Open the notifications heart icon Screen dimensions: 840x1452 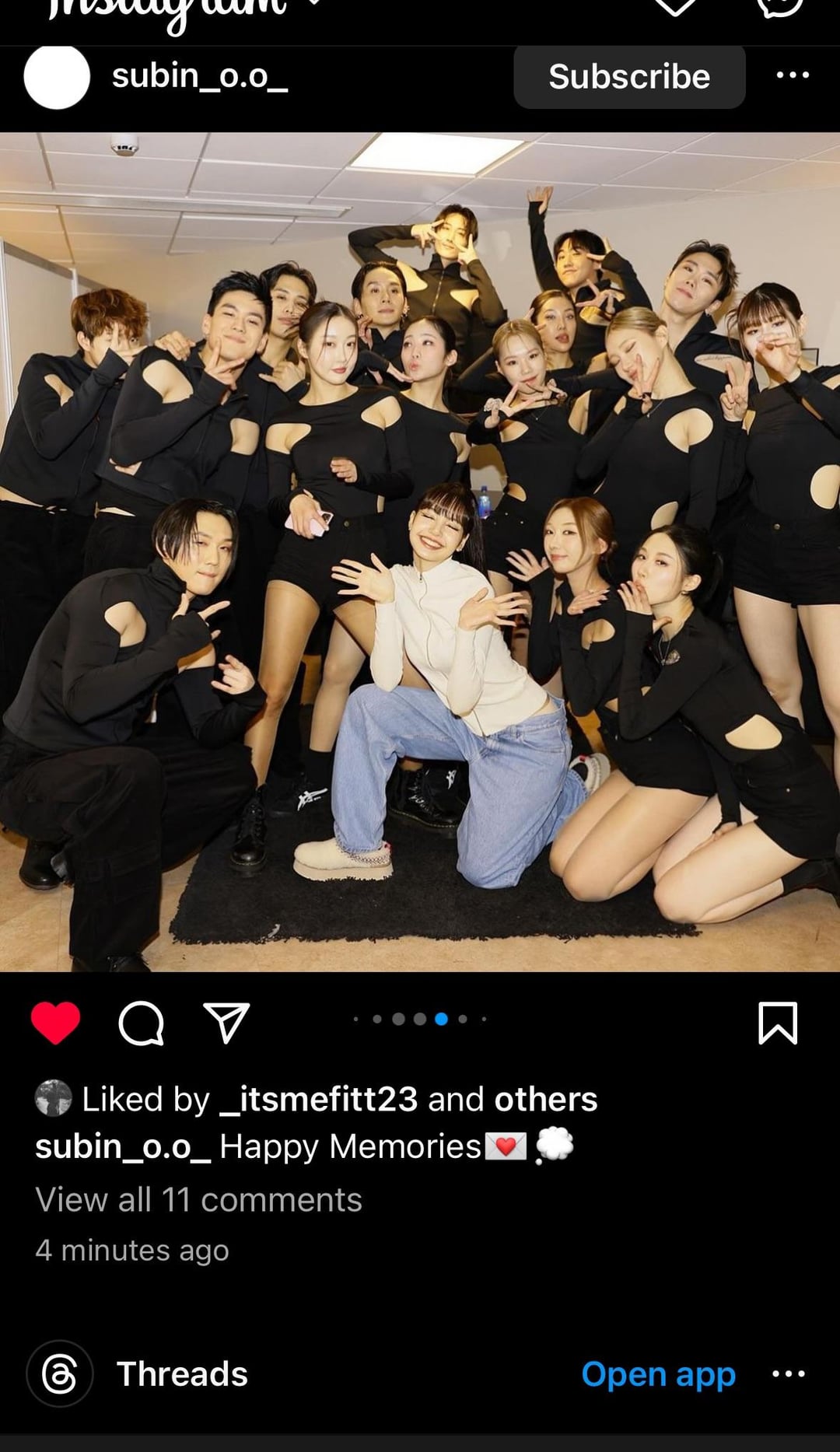pyautogui.click(x=674, y=6)
